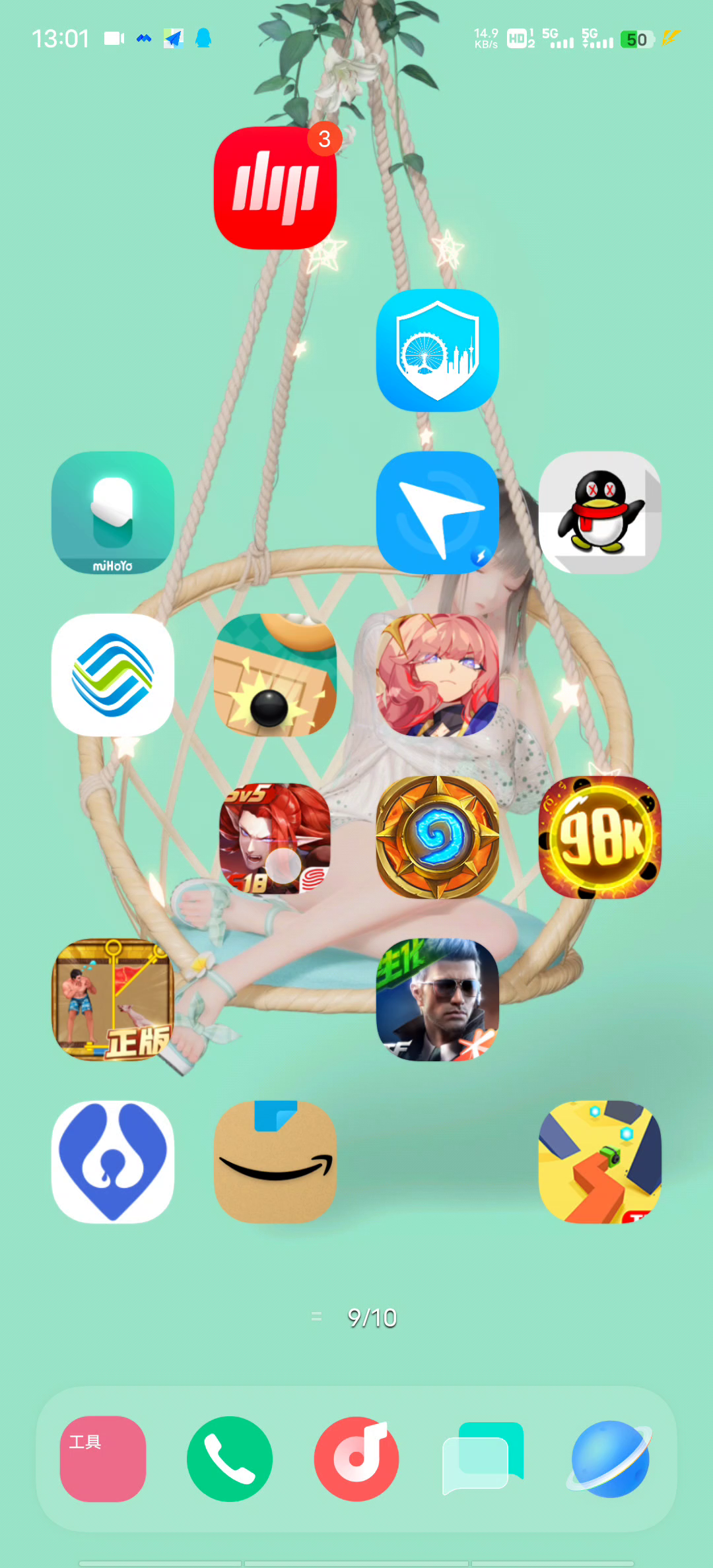Open the pin-pull puzzle game

[113, 1000]
